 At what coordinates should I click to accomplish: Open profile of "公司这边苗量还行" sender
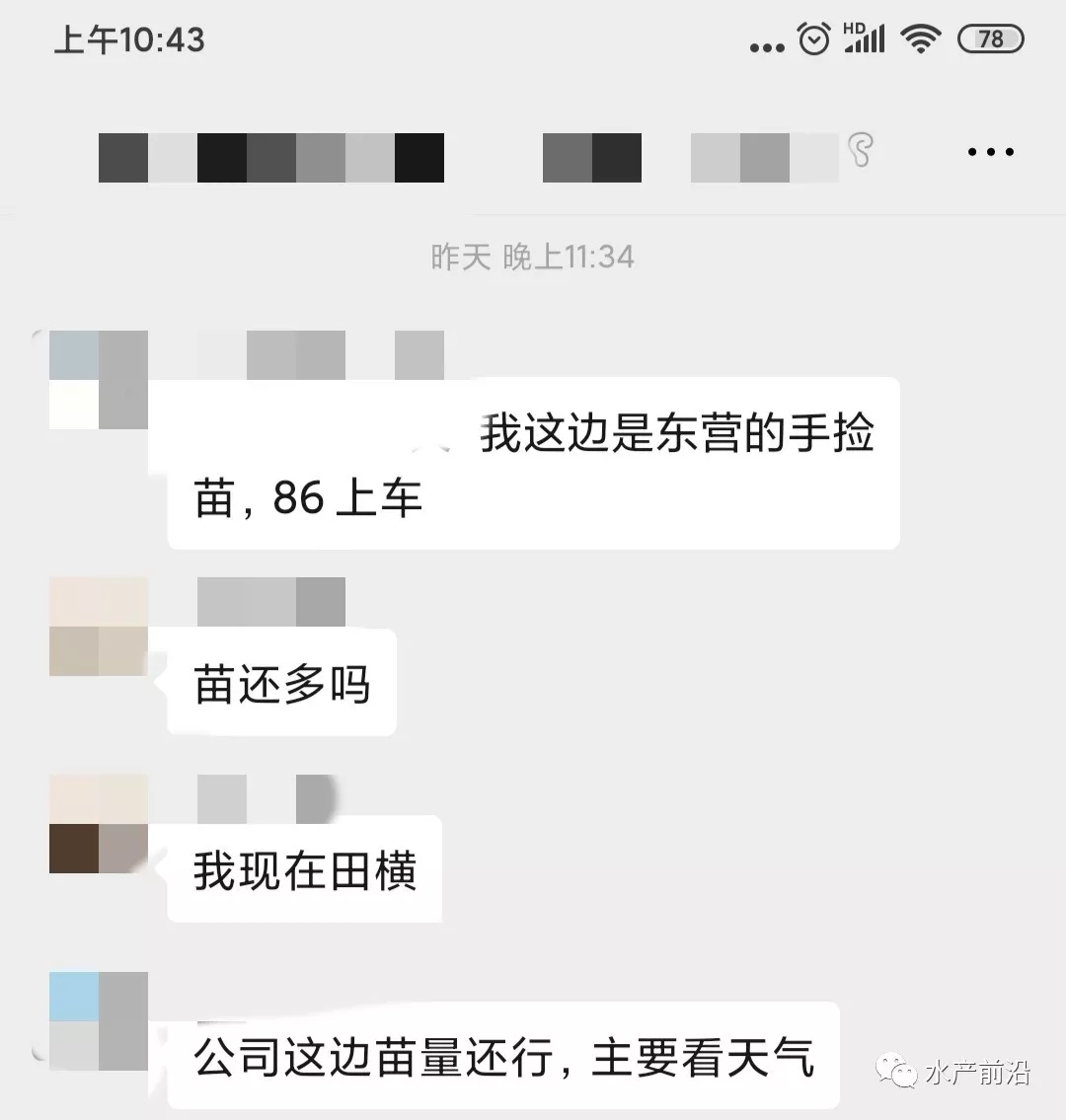(98, 1021)
